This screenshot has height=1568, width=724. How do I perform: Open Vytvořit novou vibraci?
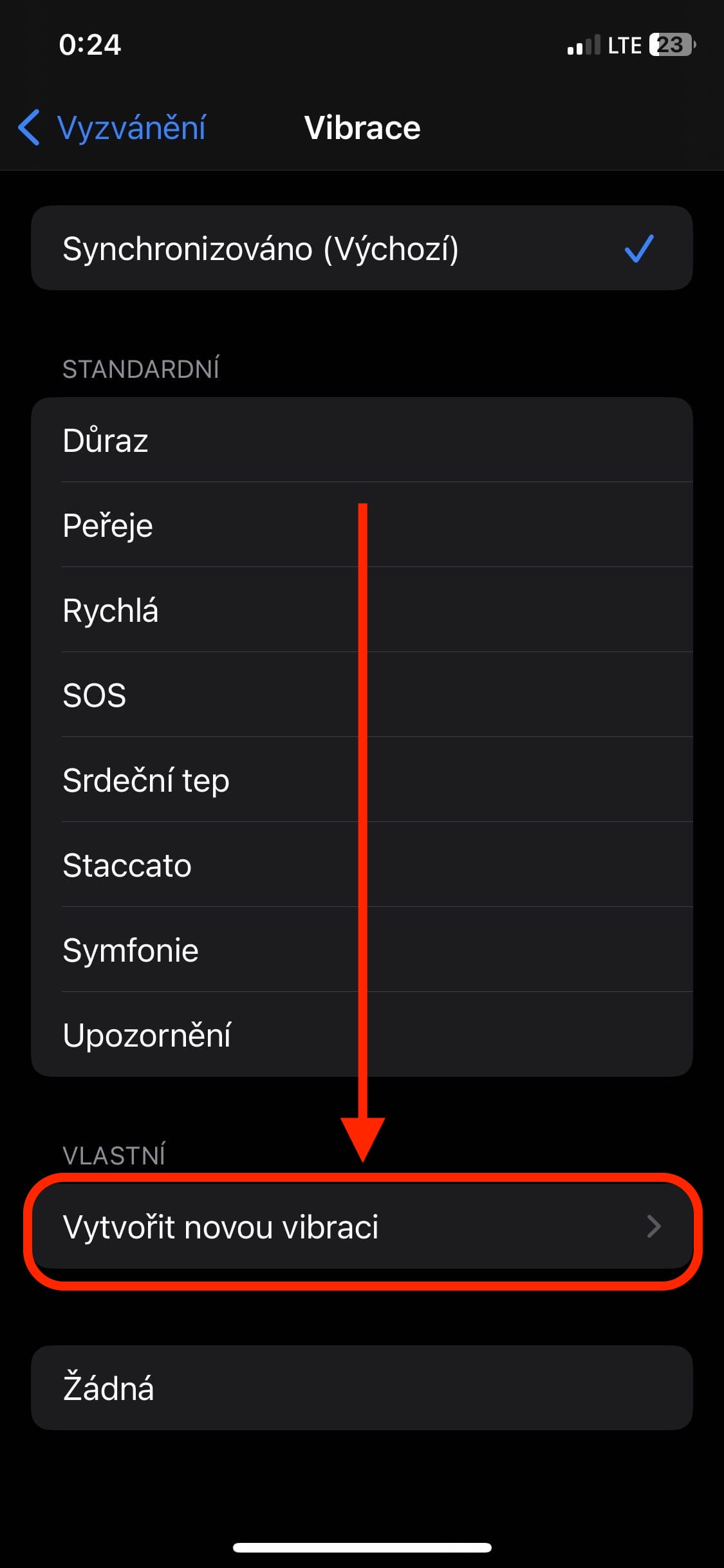(361, 1227)
